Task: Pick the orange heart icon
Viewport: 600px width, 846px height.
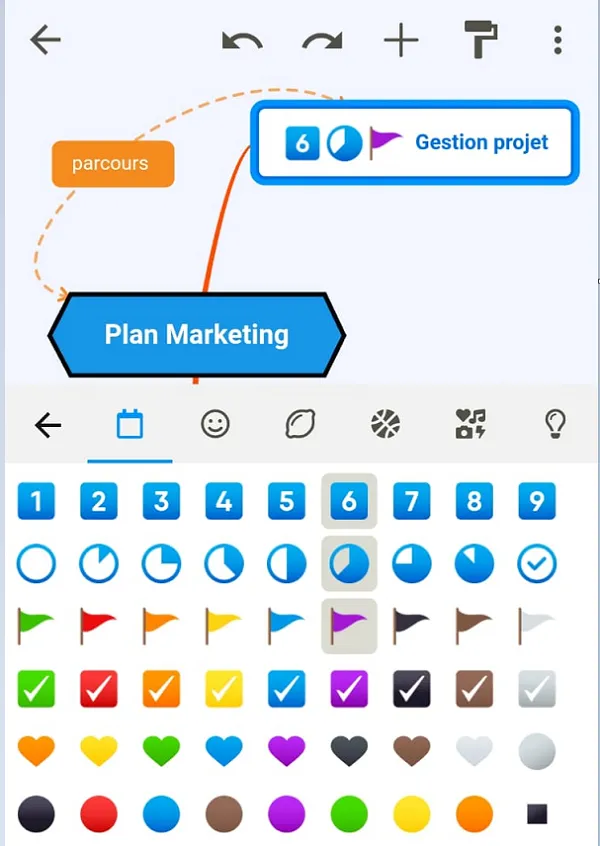Action: point(36,750)
